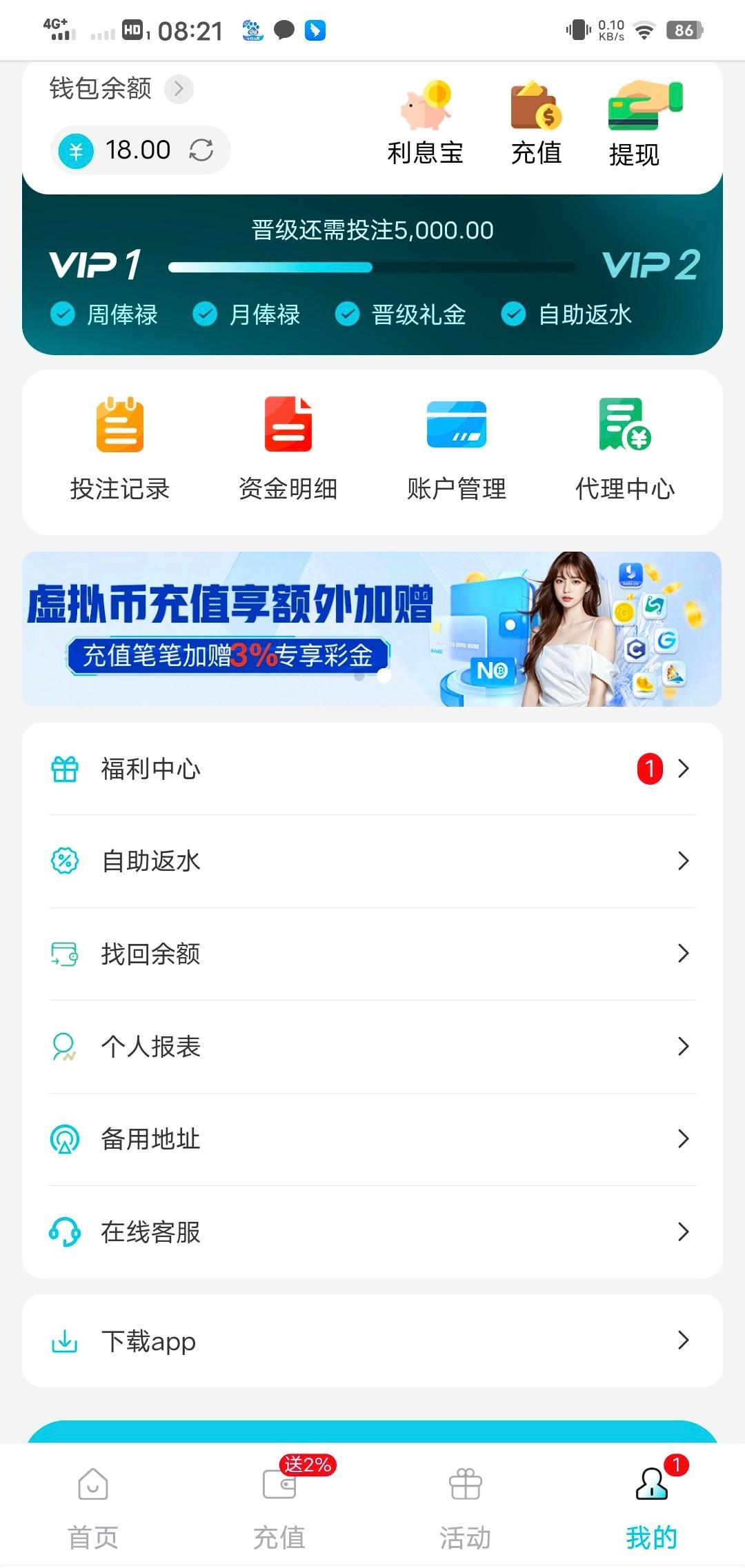View 个人报表 personal report

coord(372,1047)
